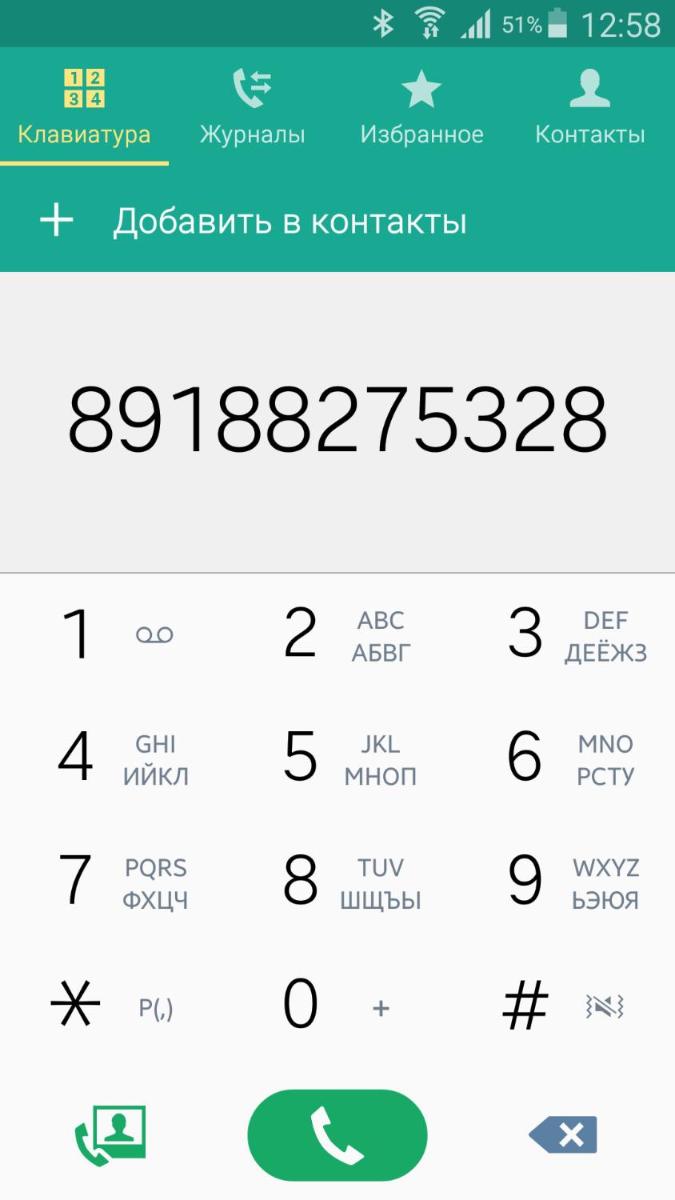The height and width of the screenshot is (1200, 675).
Task: Tap the 8 TUV key
Action: 337,883
